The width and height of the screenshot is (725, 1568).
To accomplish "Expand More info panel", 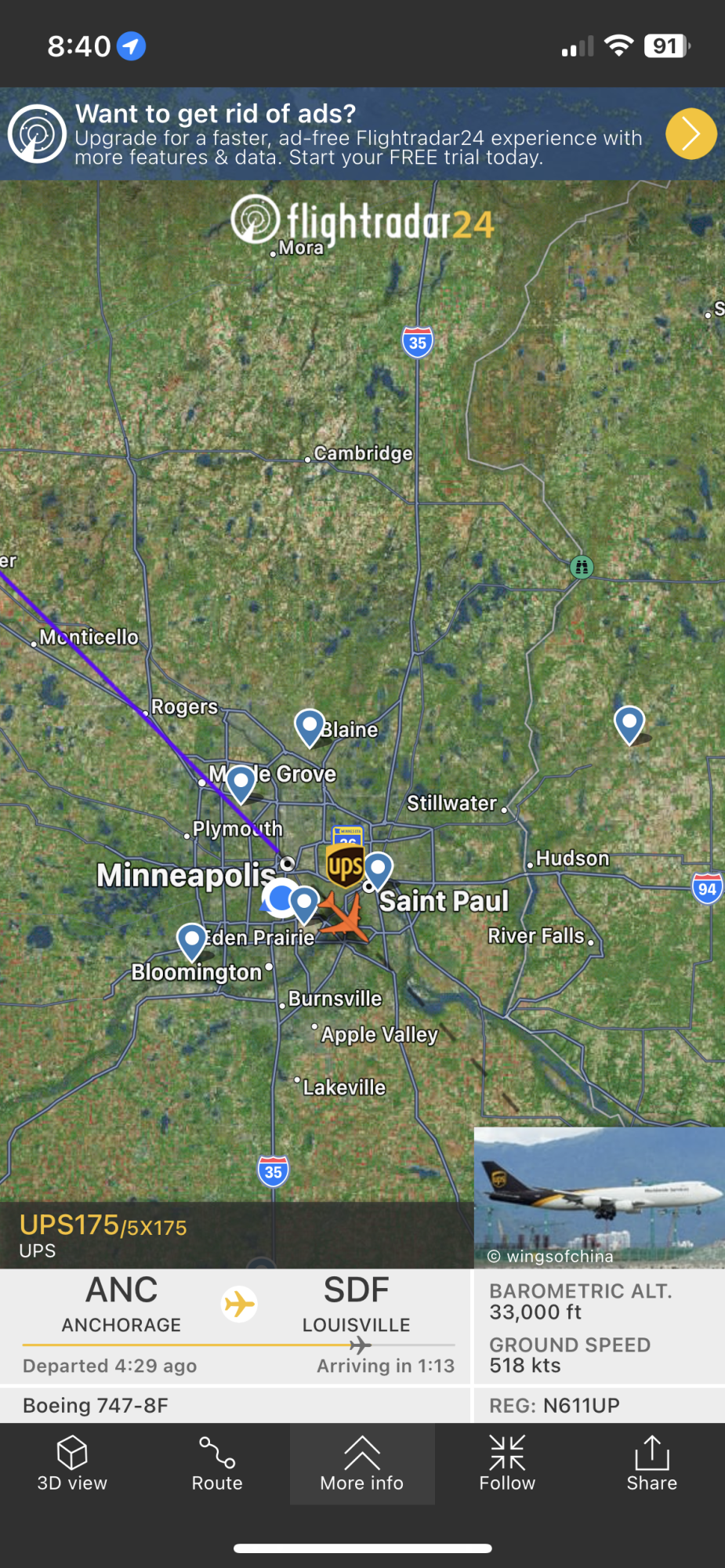I will [x=362, y=1463].
